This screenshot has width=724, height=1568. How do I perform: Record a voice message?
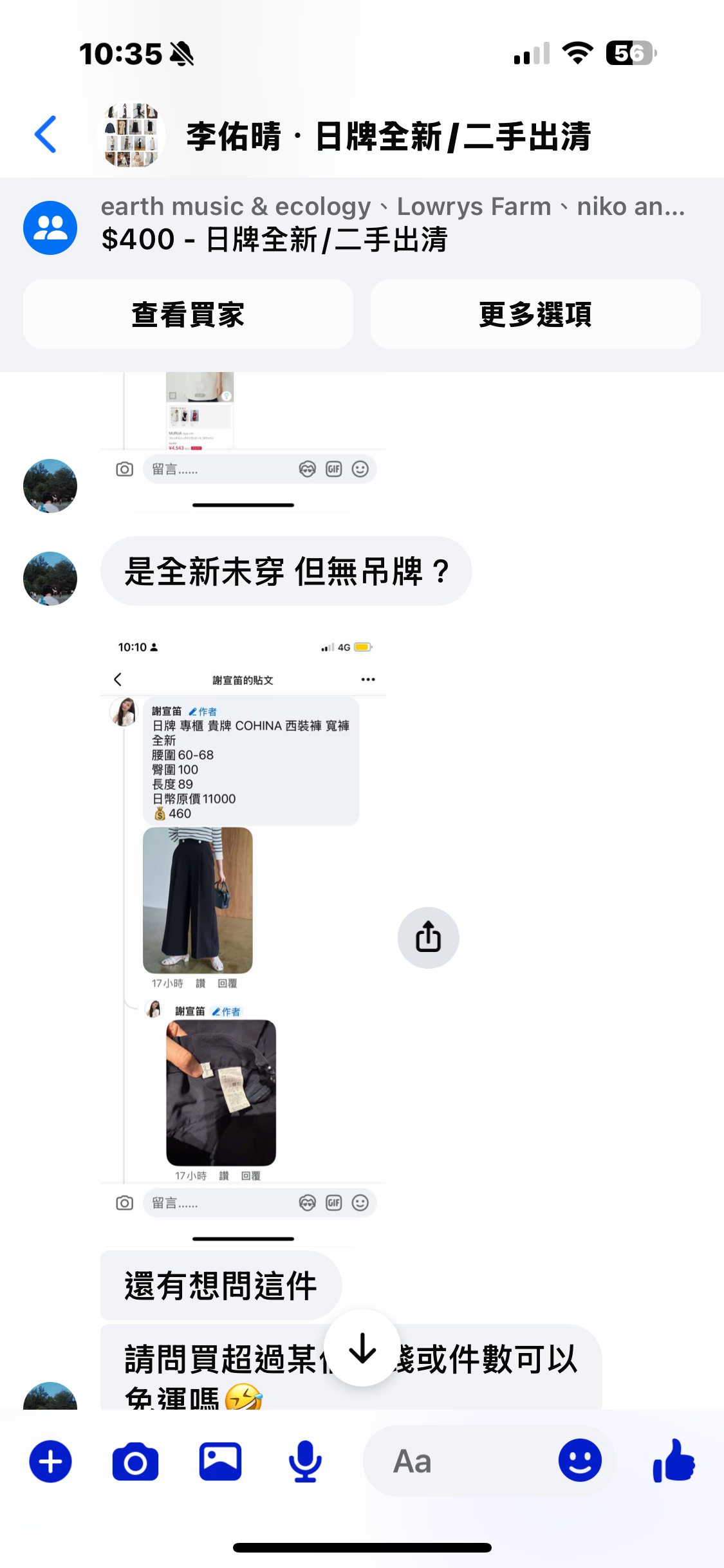305,1462
